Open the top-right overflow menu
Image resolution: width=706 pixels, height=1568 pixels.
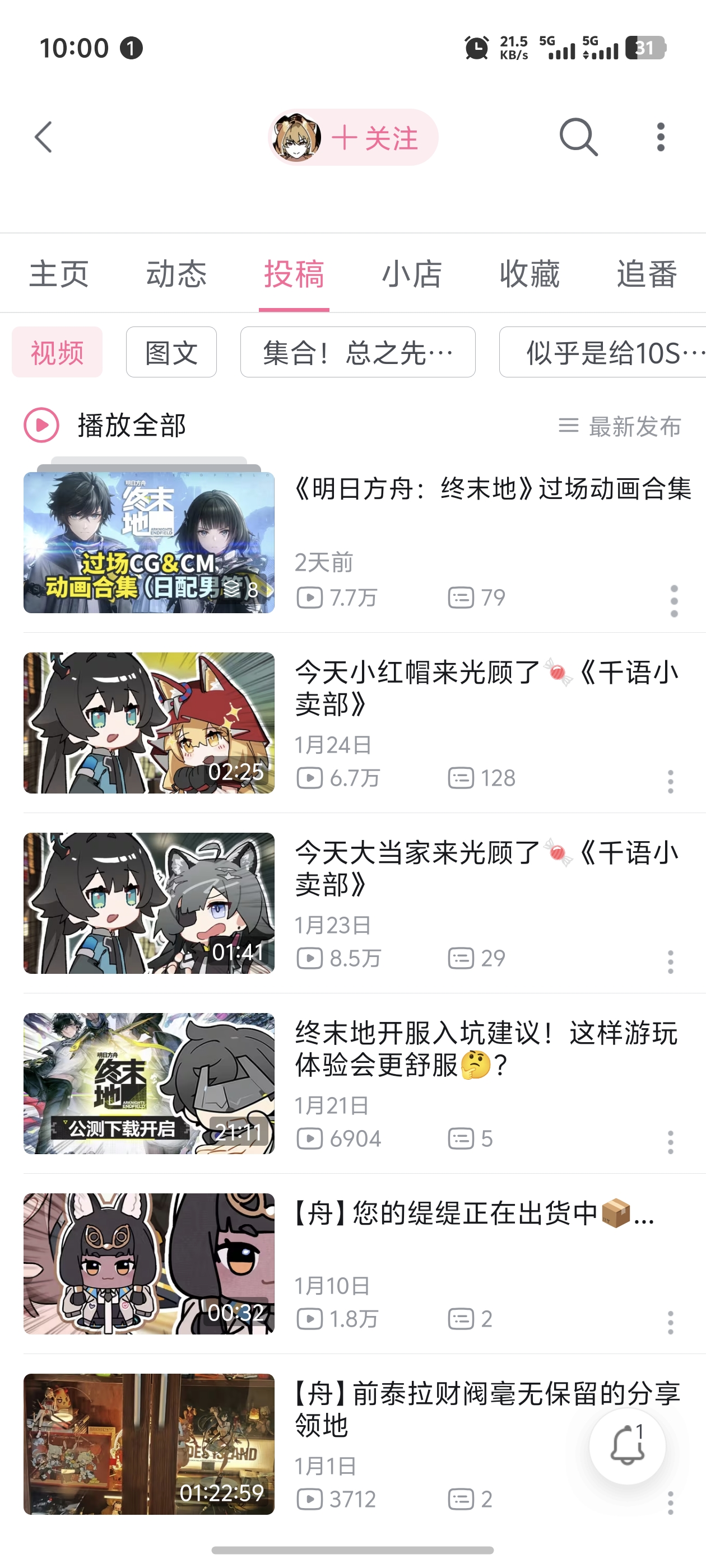click(660, 137)
